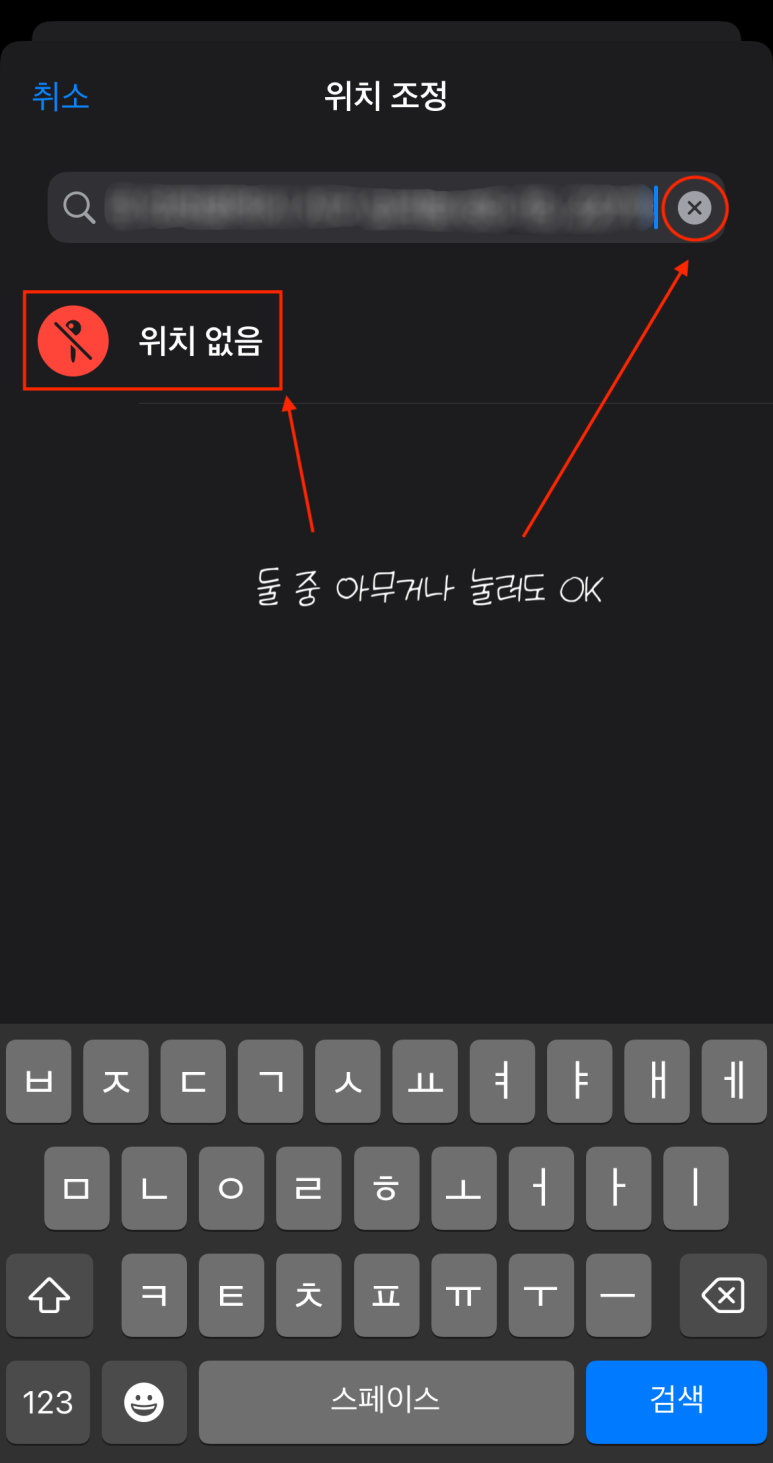
Task: Switch keyboard to 123 numbers
Action: pyautogui.click(x=48, y=1401)
